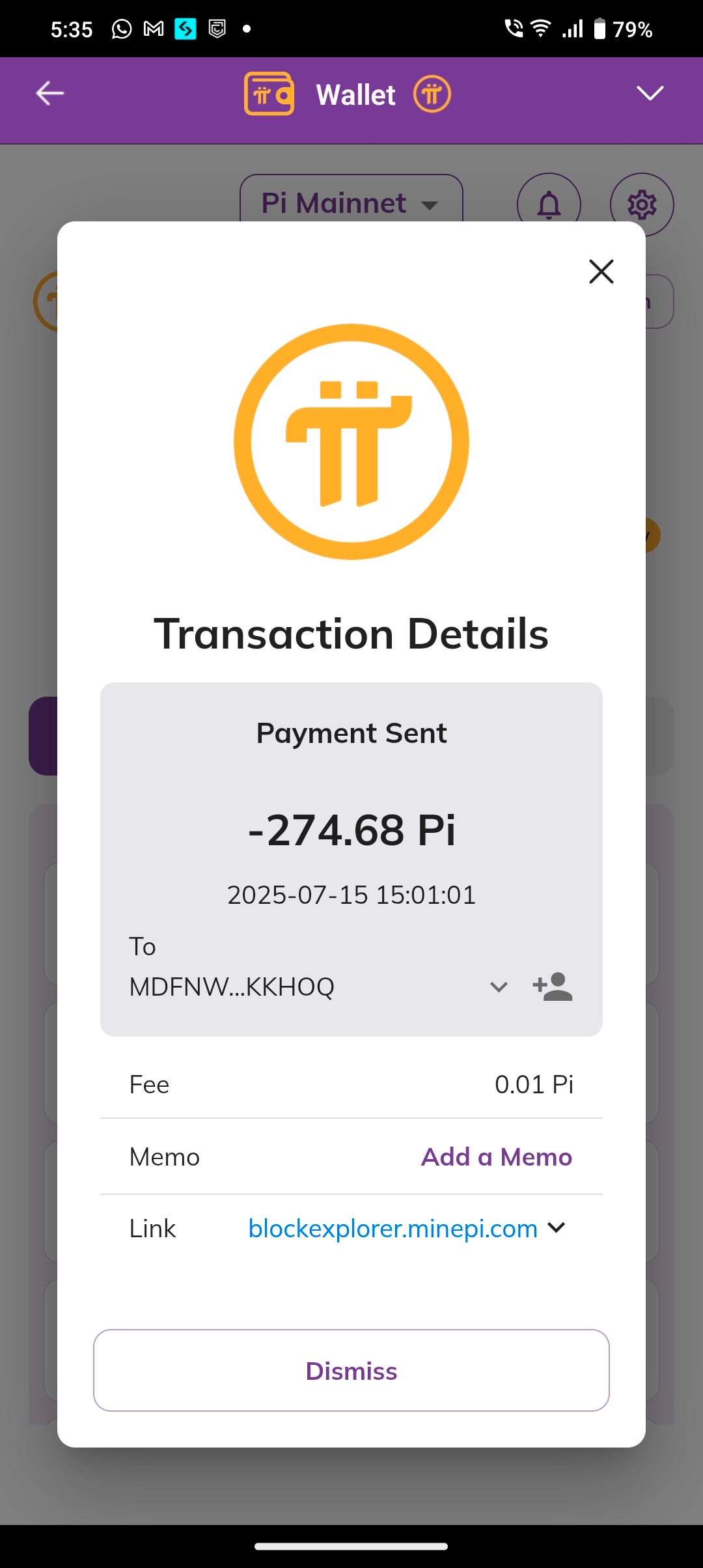703x1568 pixels.
Task: Tap the Pi wallet icon in the header
Action: 269,93
